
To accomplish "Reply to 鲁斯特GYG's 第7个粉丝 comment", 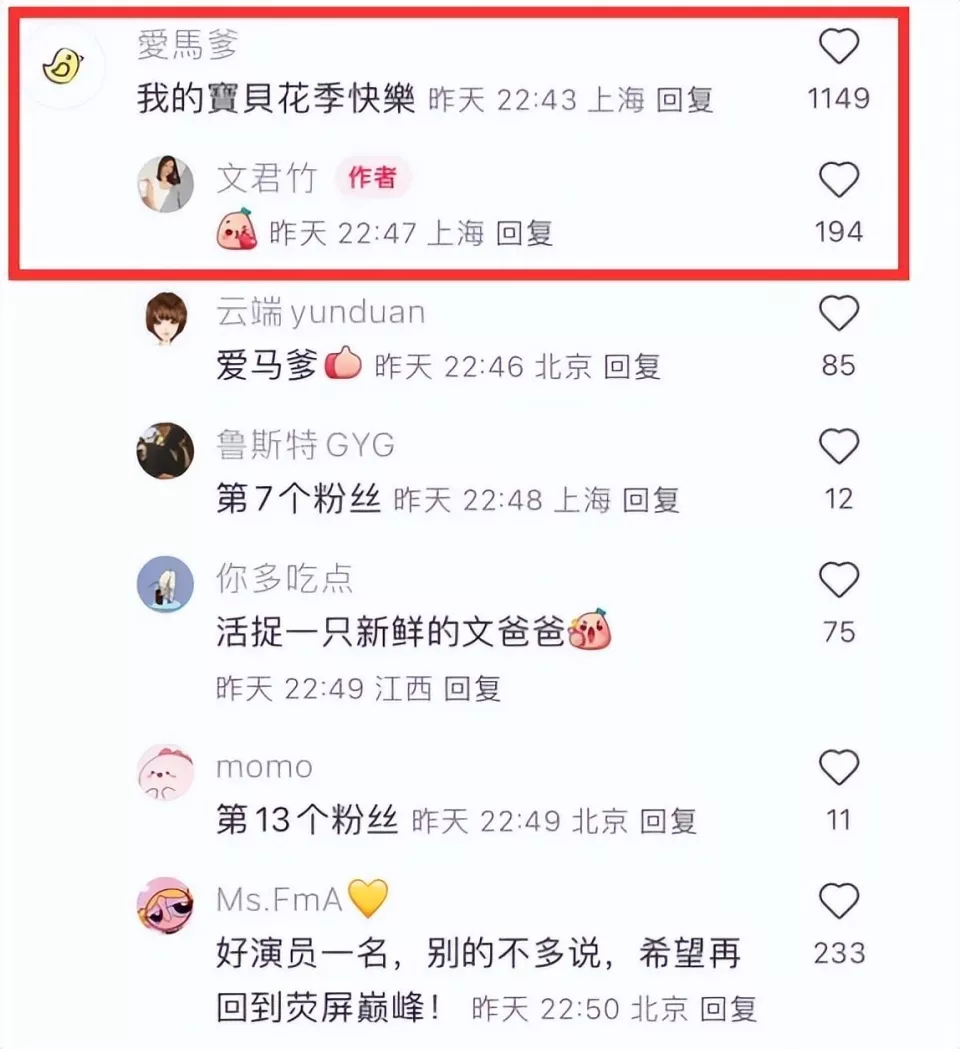I will click(651, 500).
